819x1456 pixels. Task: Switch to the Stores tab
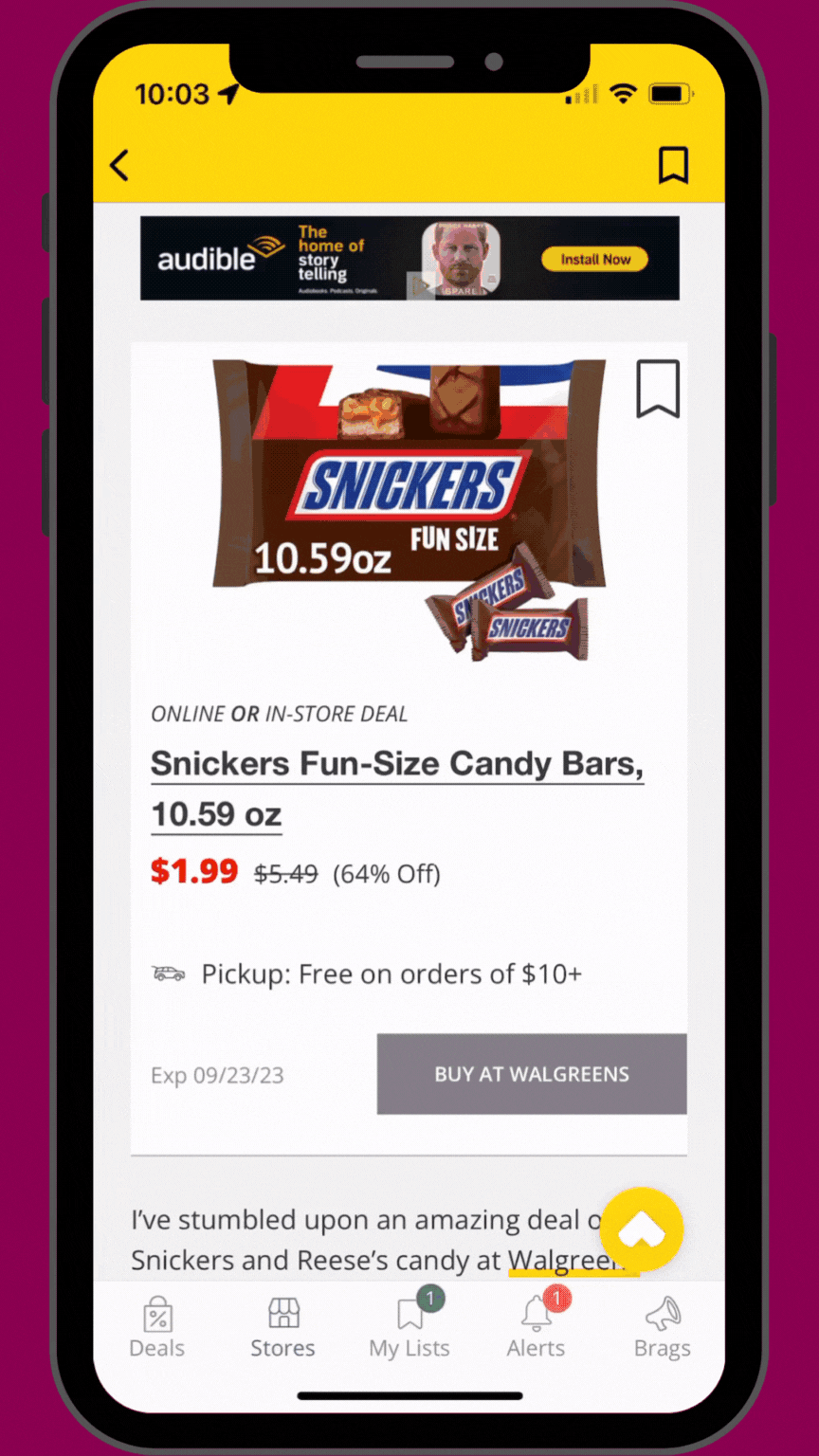coord(282,1329)
